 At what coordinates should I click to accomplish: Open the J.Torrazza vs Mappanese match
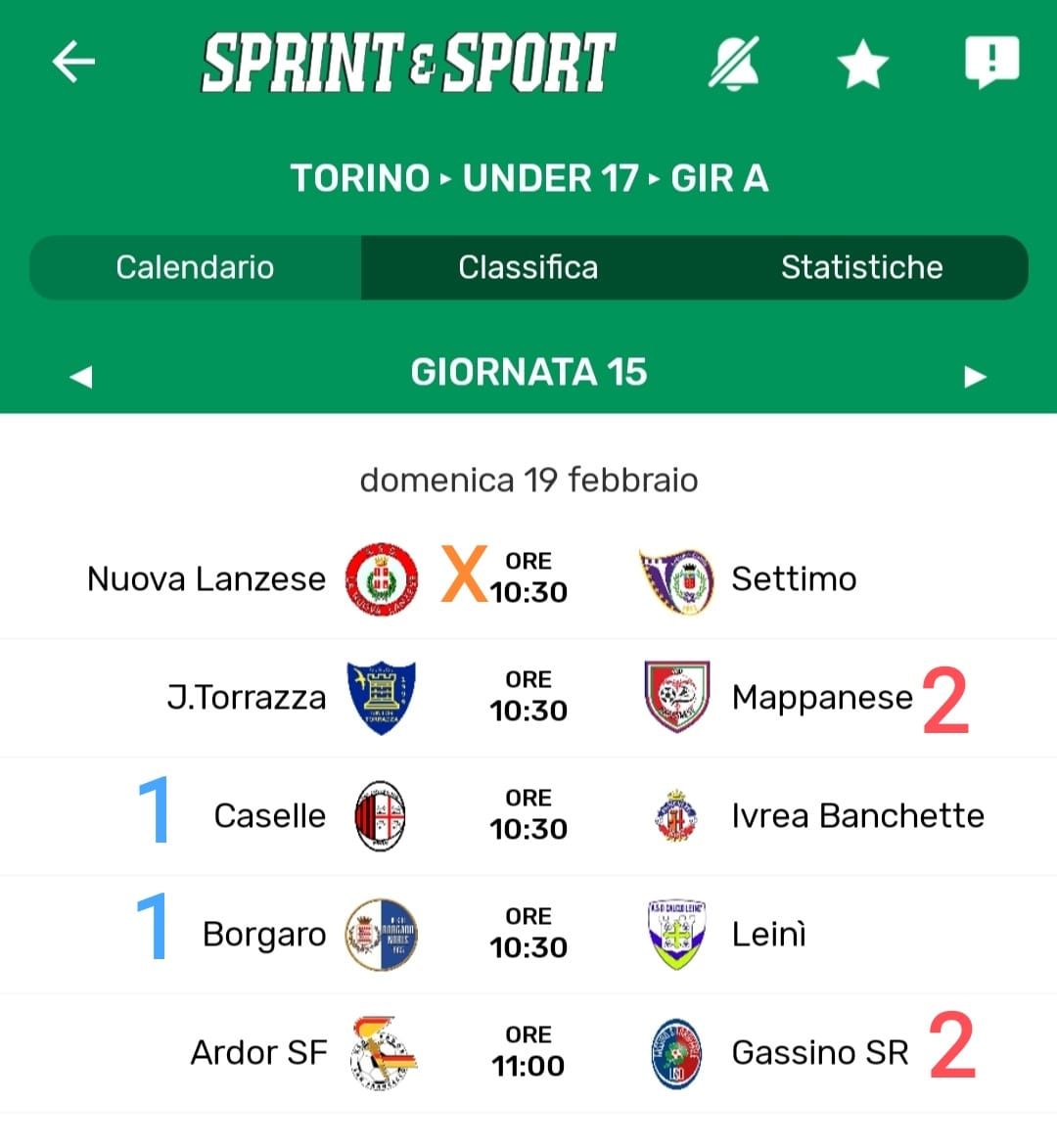[x=528, y=697]
